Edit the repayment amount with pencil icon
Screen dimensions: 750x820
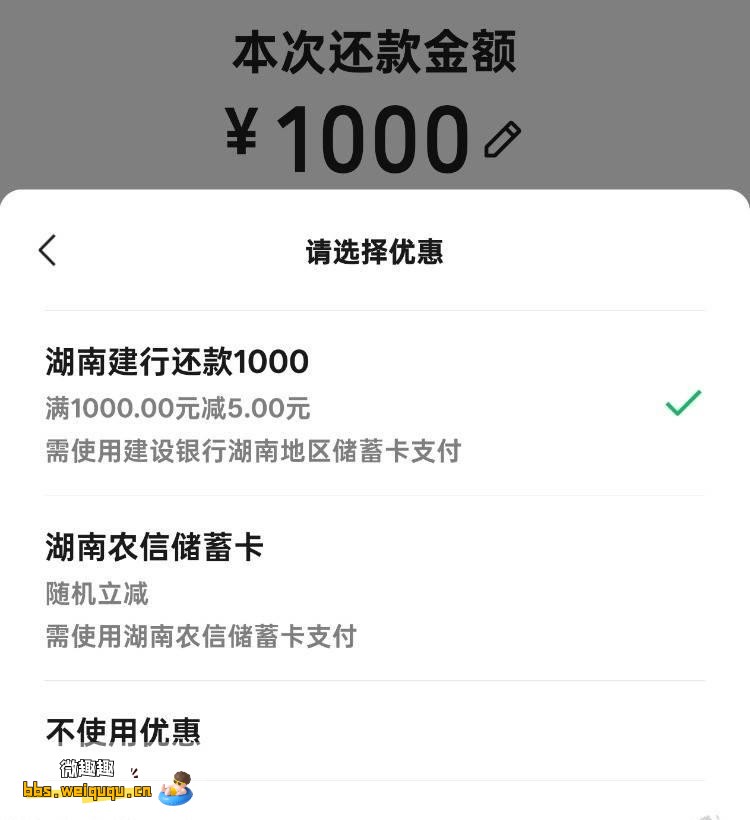point(502,139)
